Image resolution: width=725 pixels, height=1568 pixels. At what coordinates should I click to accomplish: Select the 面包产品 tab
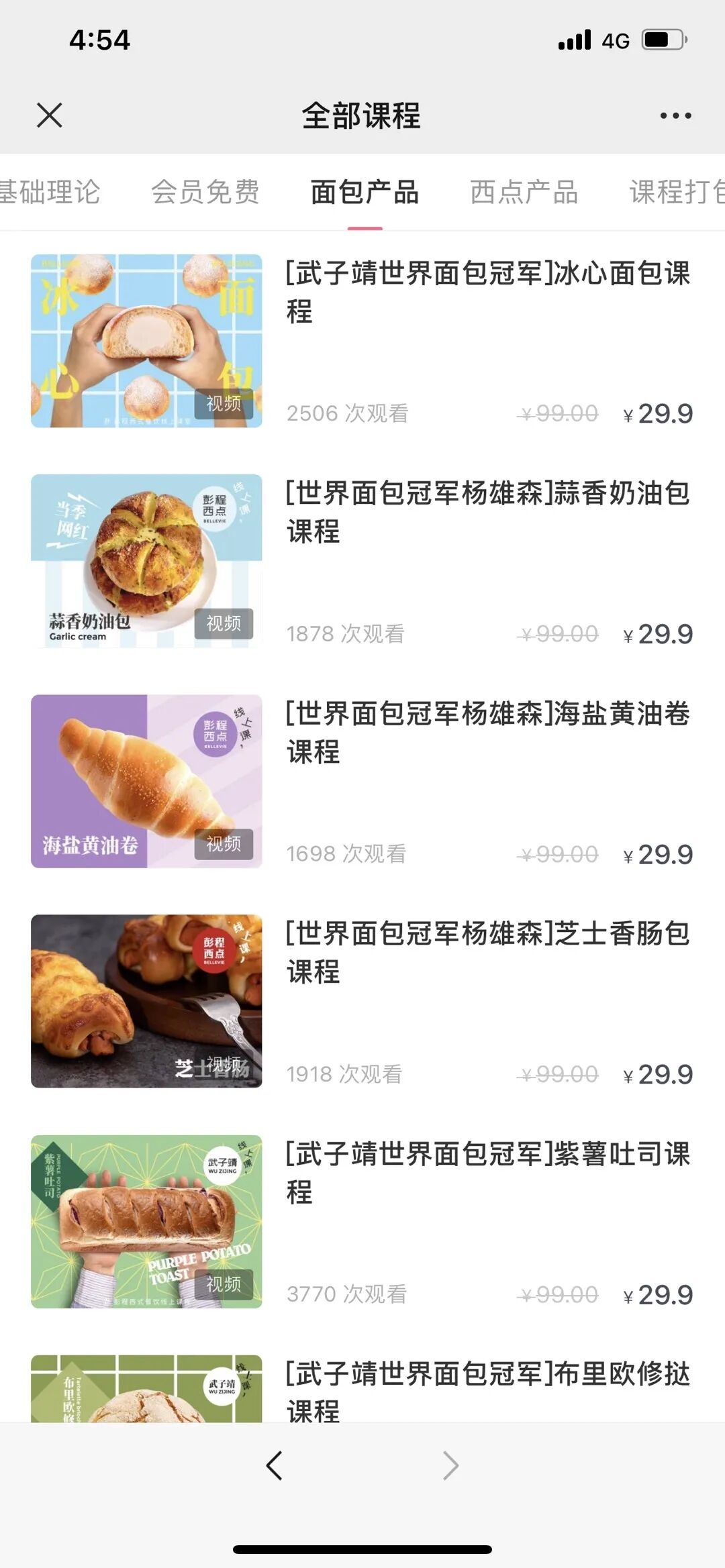point(365,192)
